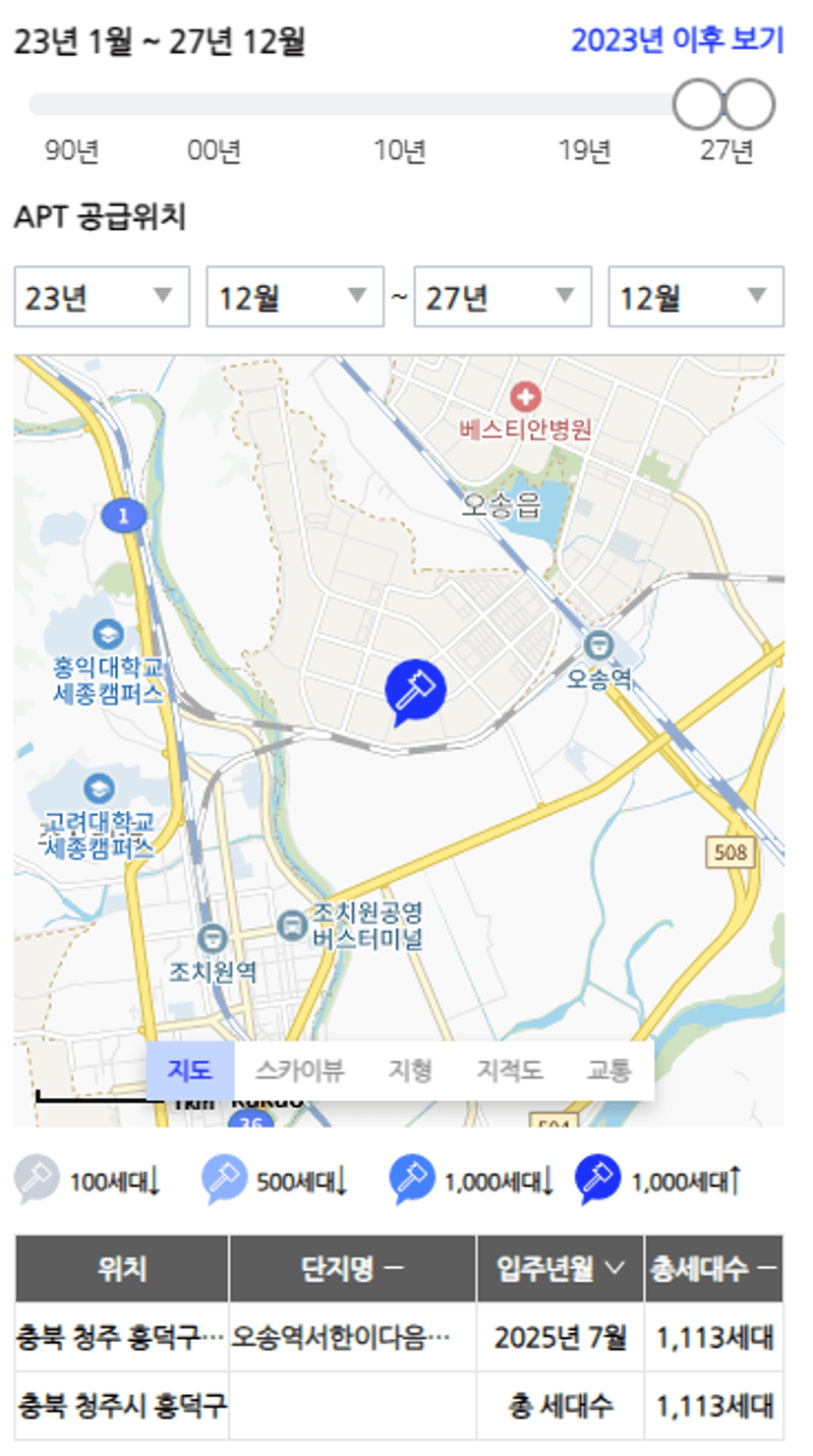
Task: Sort the table by 단지명
Action: pos(352,1268)
